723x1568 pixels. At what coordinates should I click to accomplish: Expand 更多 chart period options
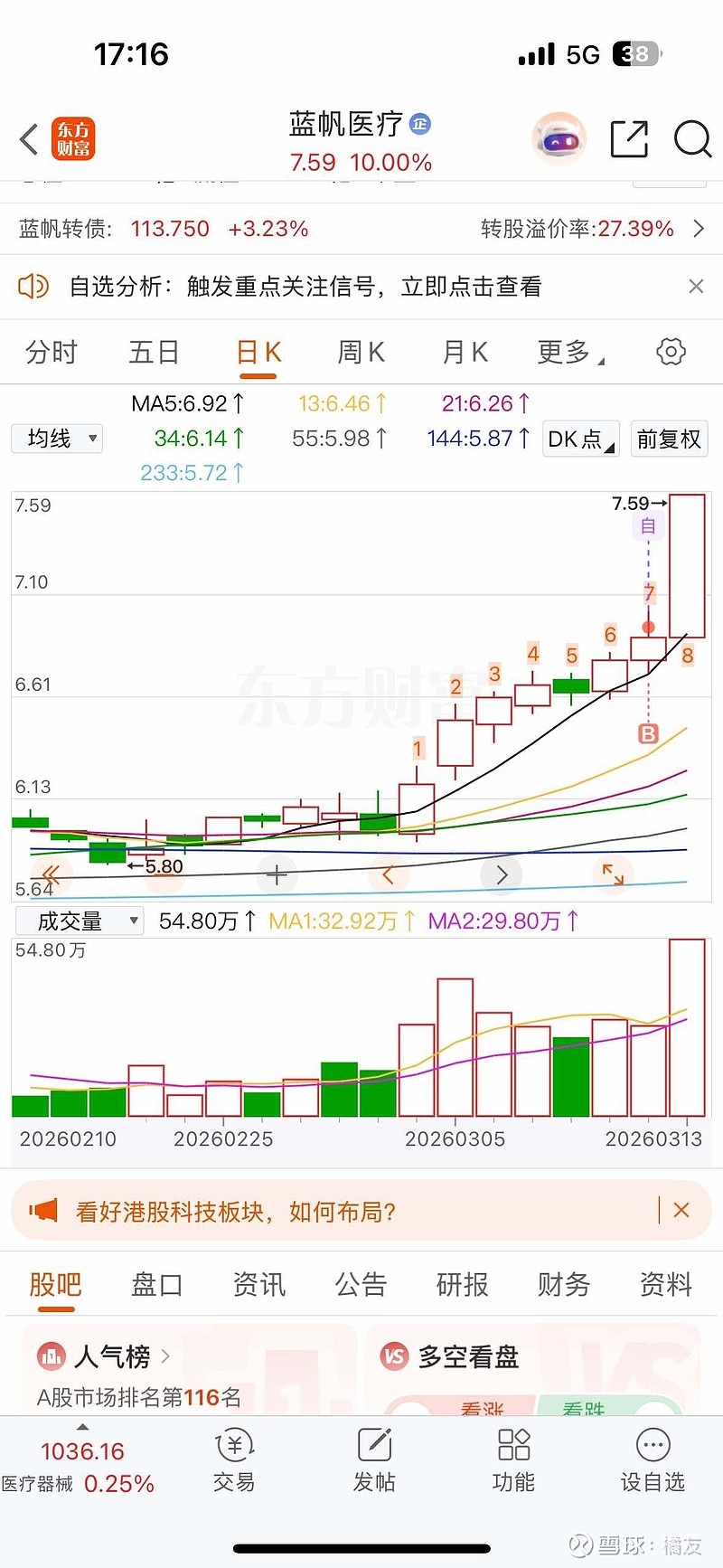click(x=568, y=352)
